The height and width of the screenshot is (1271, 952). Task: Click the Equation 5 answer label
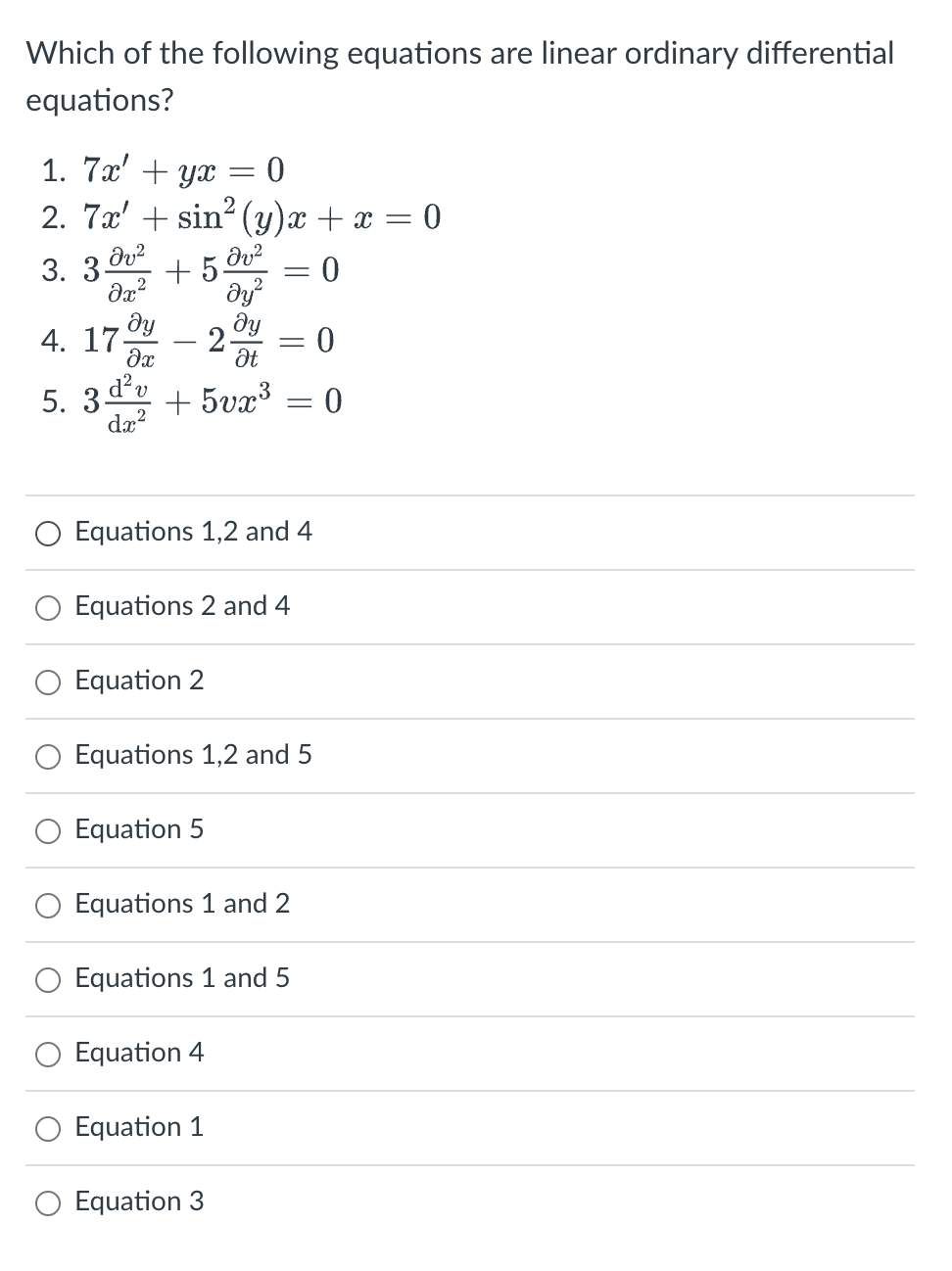coord(139,830)
